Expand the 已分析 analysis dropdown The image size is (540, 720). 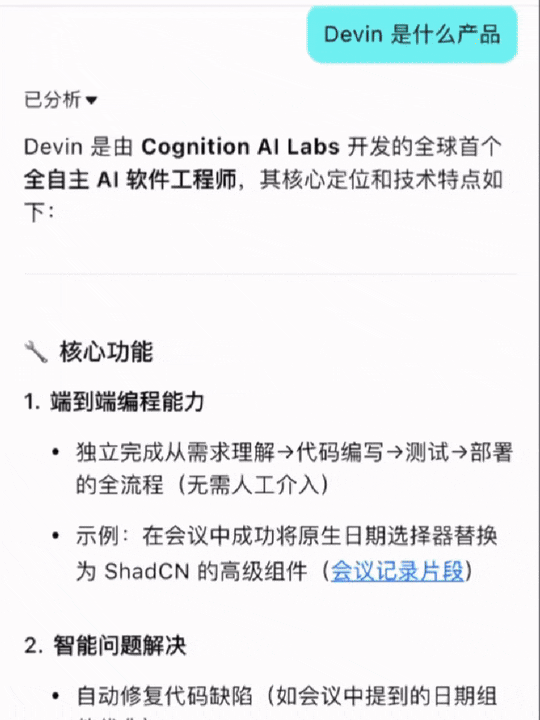[61, 100]
